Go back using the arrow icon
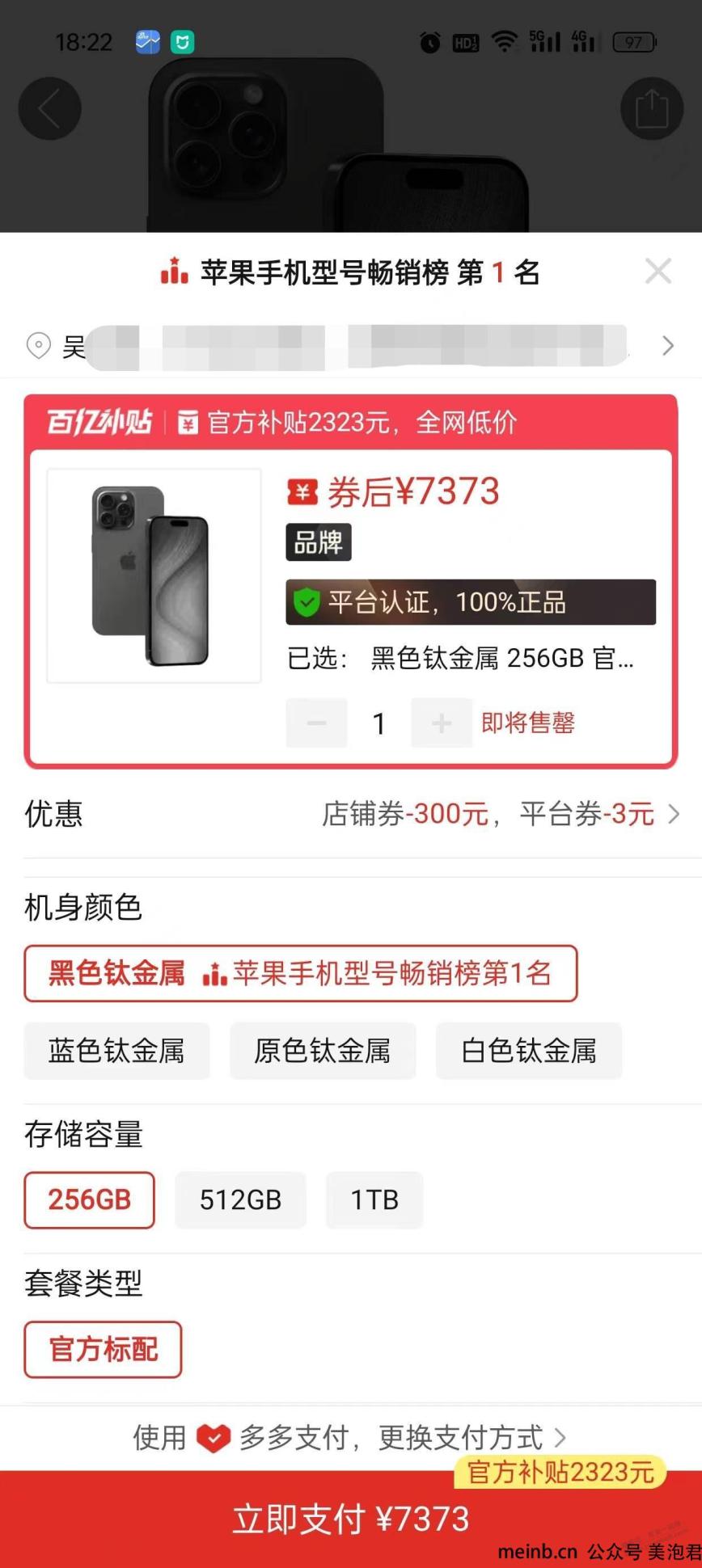 pos(50,108)
